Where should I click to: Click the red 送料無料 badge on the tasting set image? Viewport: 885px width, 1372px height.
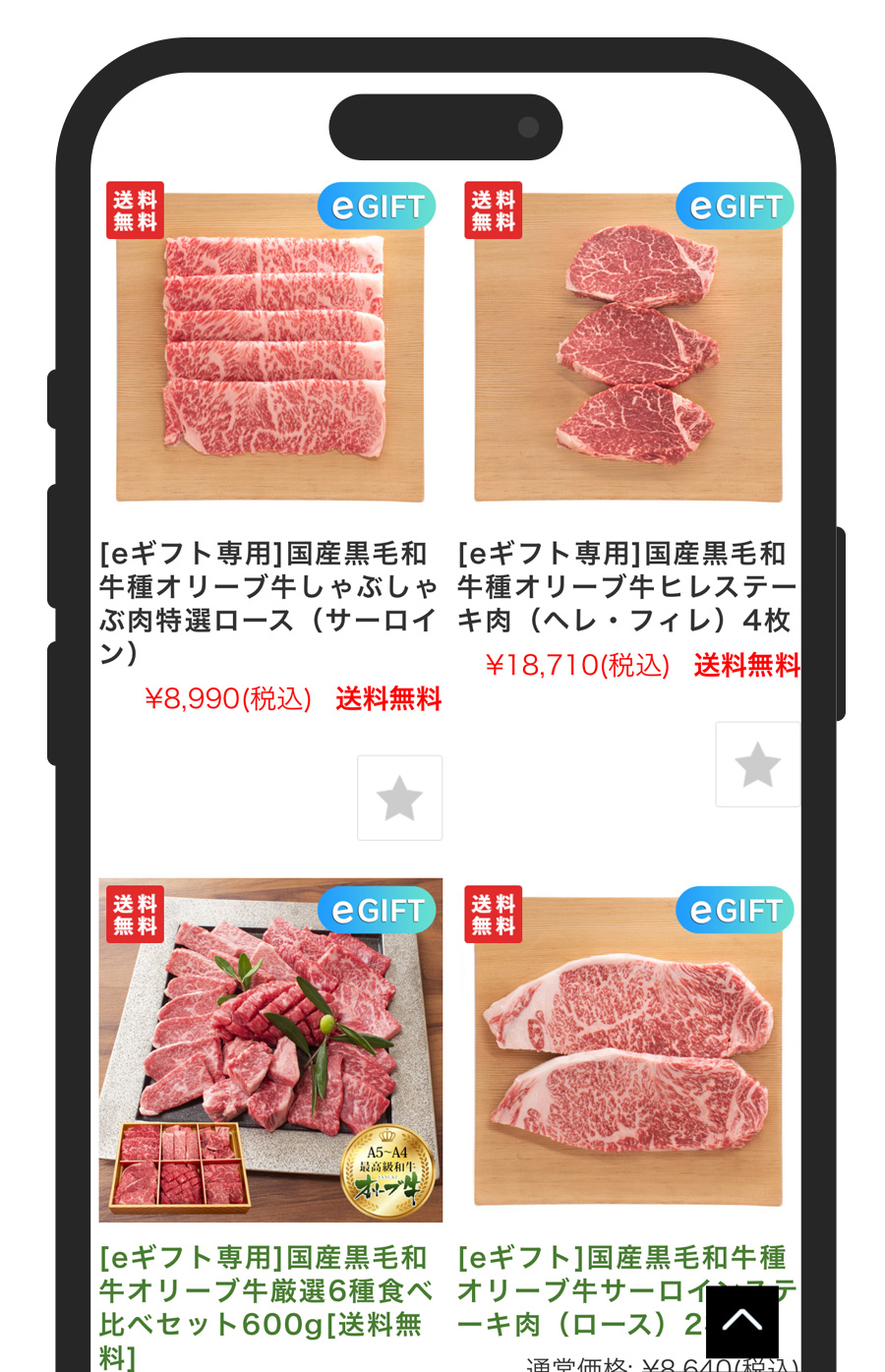click(x=135, y=913)
